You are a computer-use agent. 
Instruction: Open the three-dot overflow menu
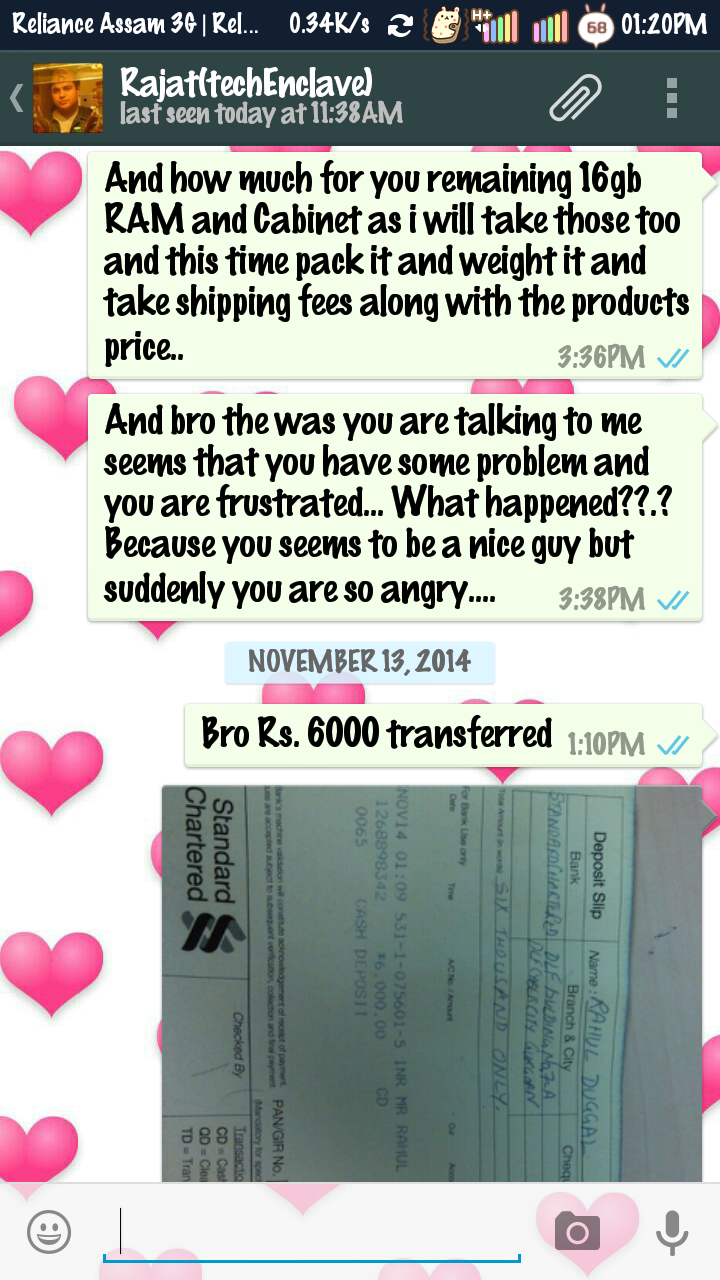(672, 98)
